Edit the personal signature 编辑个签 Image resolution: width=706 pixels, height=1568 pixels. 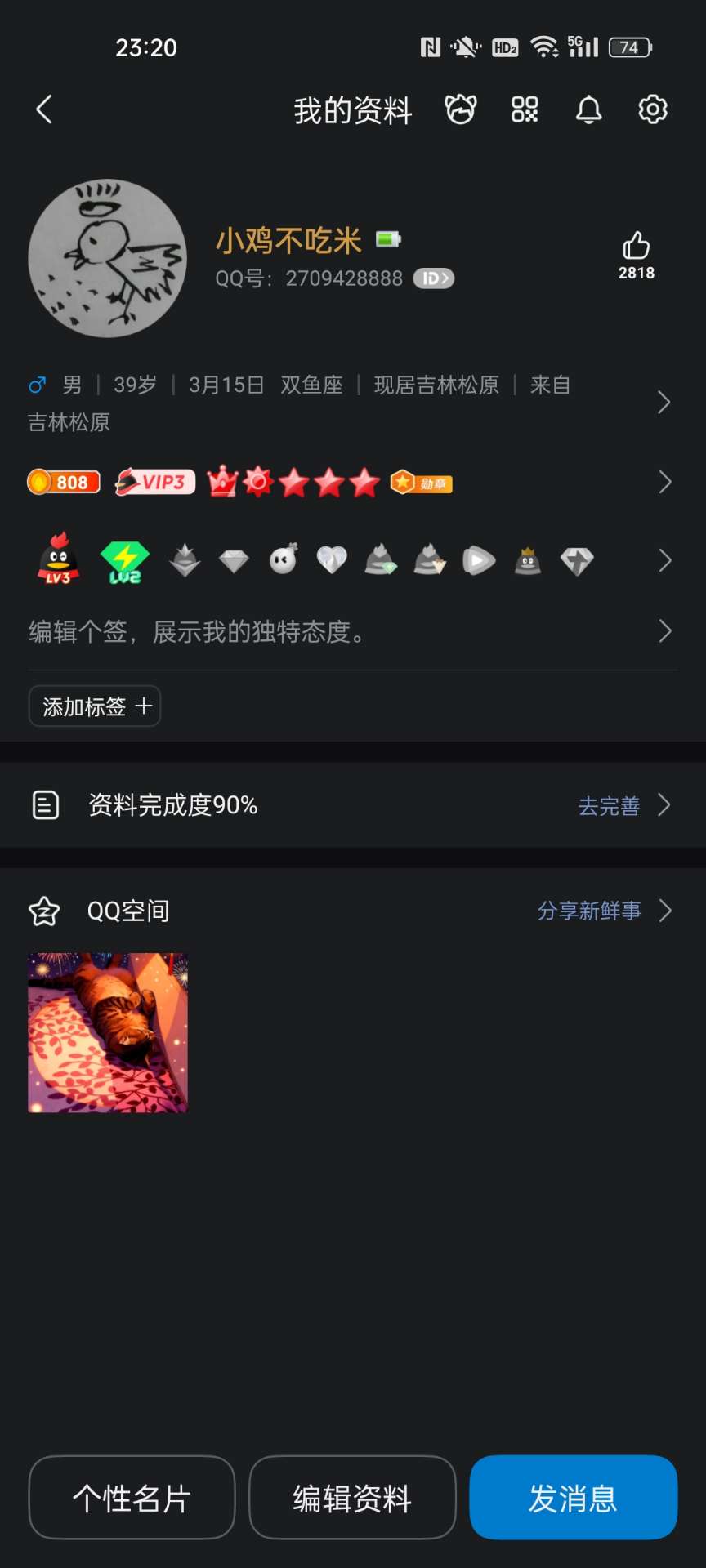point(343,631)
